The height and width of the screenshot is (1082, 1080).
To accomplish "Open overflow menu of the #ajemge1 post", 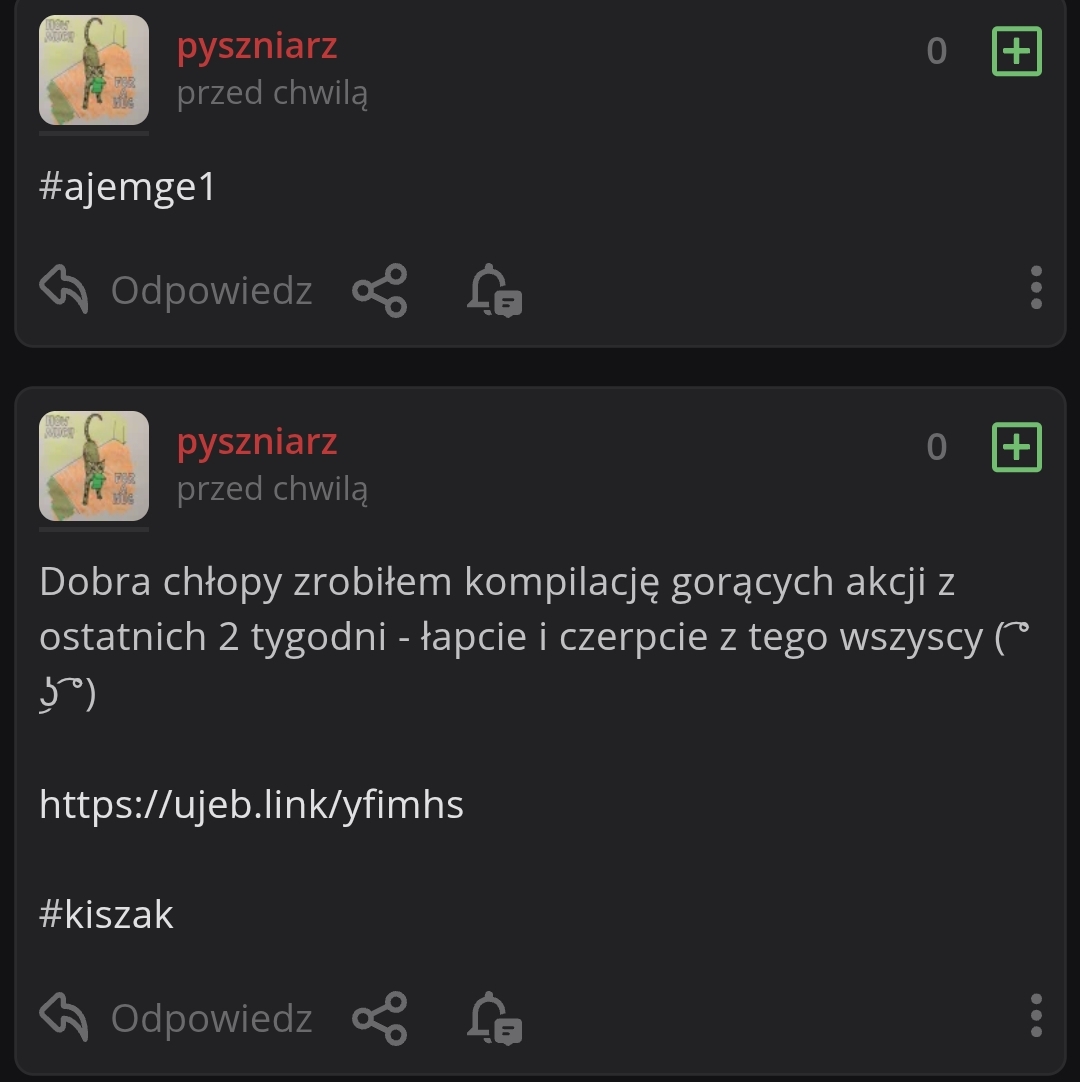I will pyautogui.click(x=1036, y=288).
